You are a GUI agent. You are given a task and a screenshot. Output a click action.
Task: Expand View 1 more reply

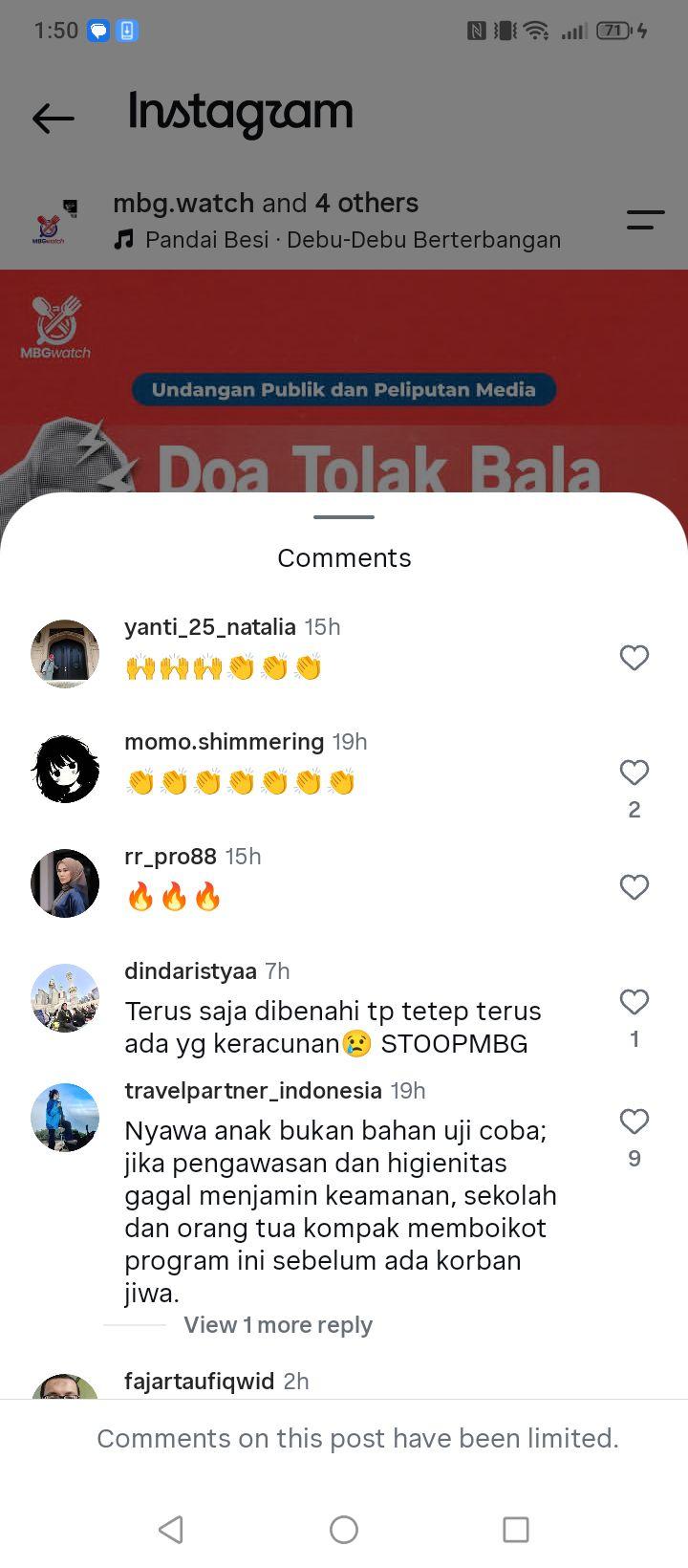coord(278,1325)
